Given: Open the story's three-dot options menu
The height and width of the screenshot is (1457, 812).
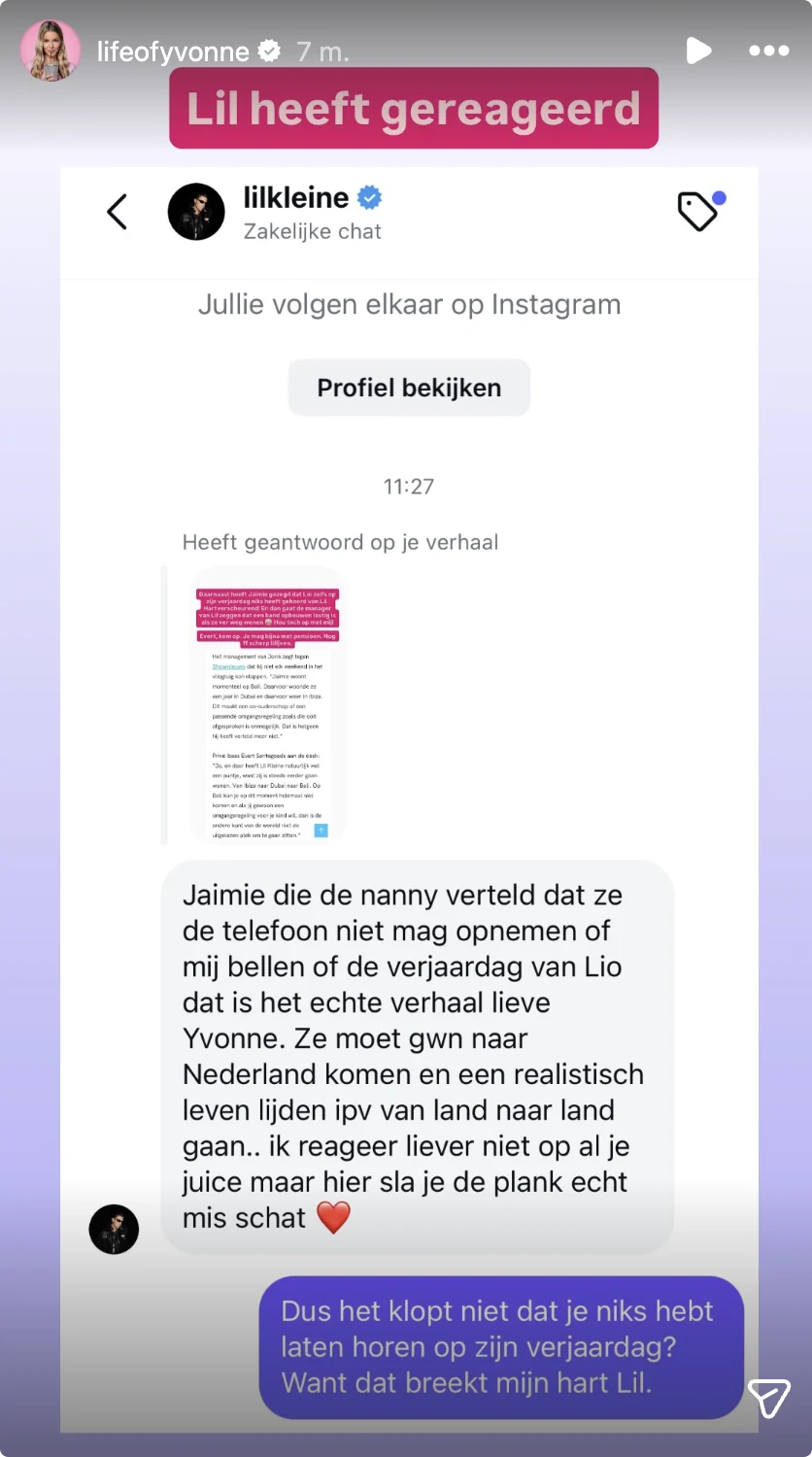Looking at the screenshot, I should click(x=768, y=51).
